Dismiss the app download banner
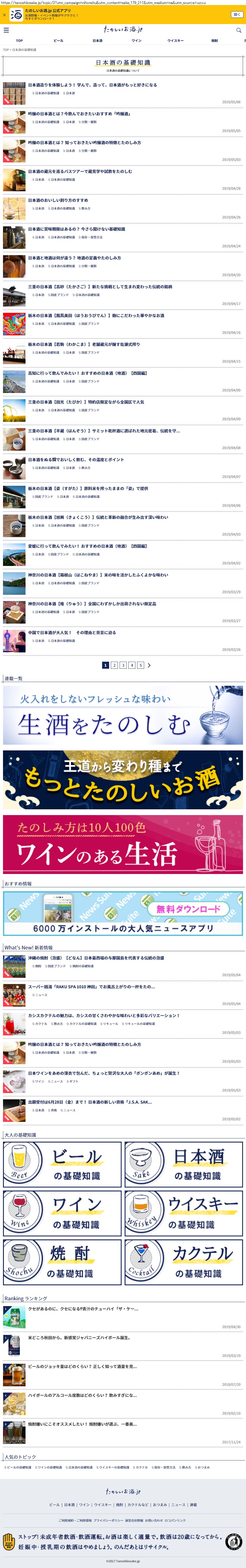Screen dimensions: 246x1568 (x=4, y=15)
